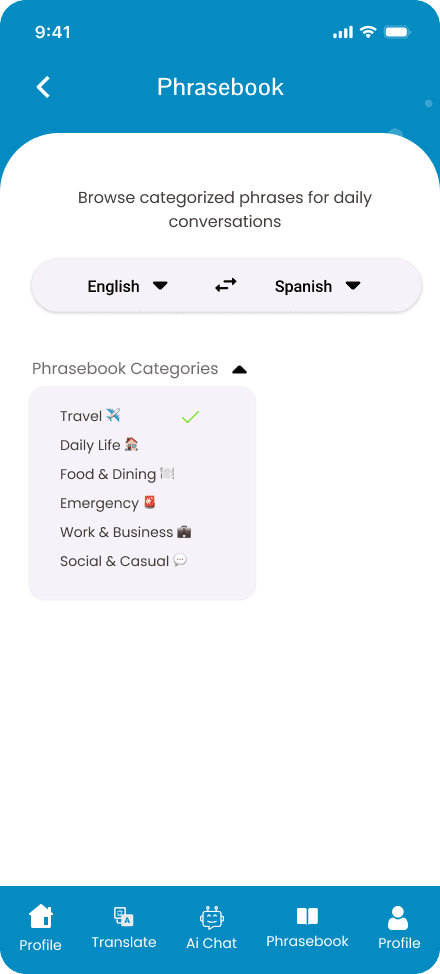Go back using the header arrow
440x974 pixels.
[43, 87]
